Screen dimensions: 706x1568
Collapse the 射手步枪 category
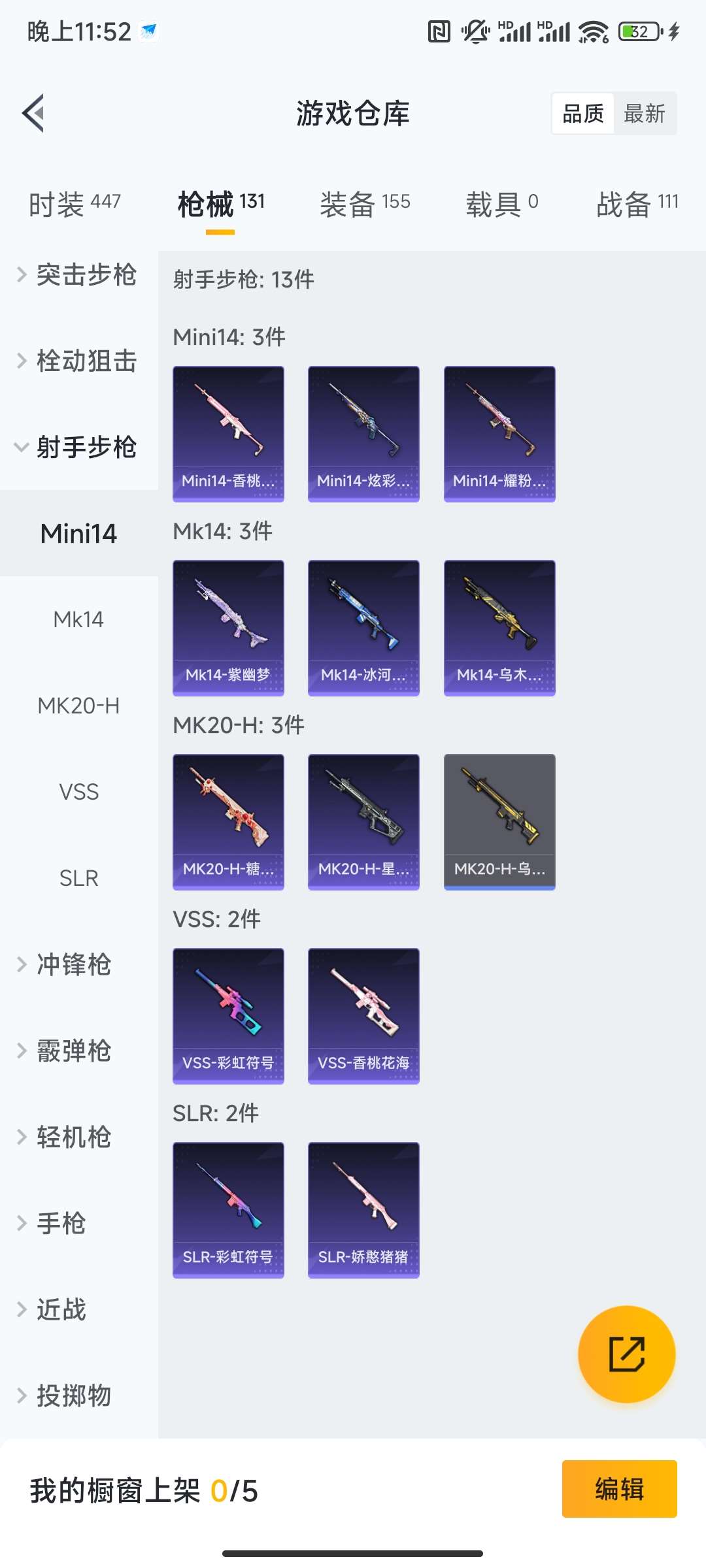click(x=78, y=448)
